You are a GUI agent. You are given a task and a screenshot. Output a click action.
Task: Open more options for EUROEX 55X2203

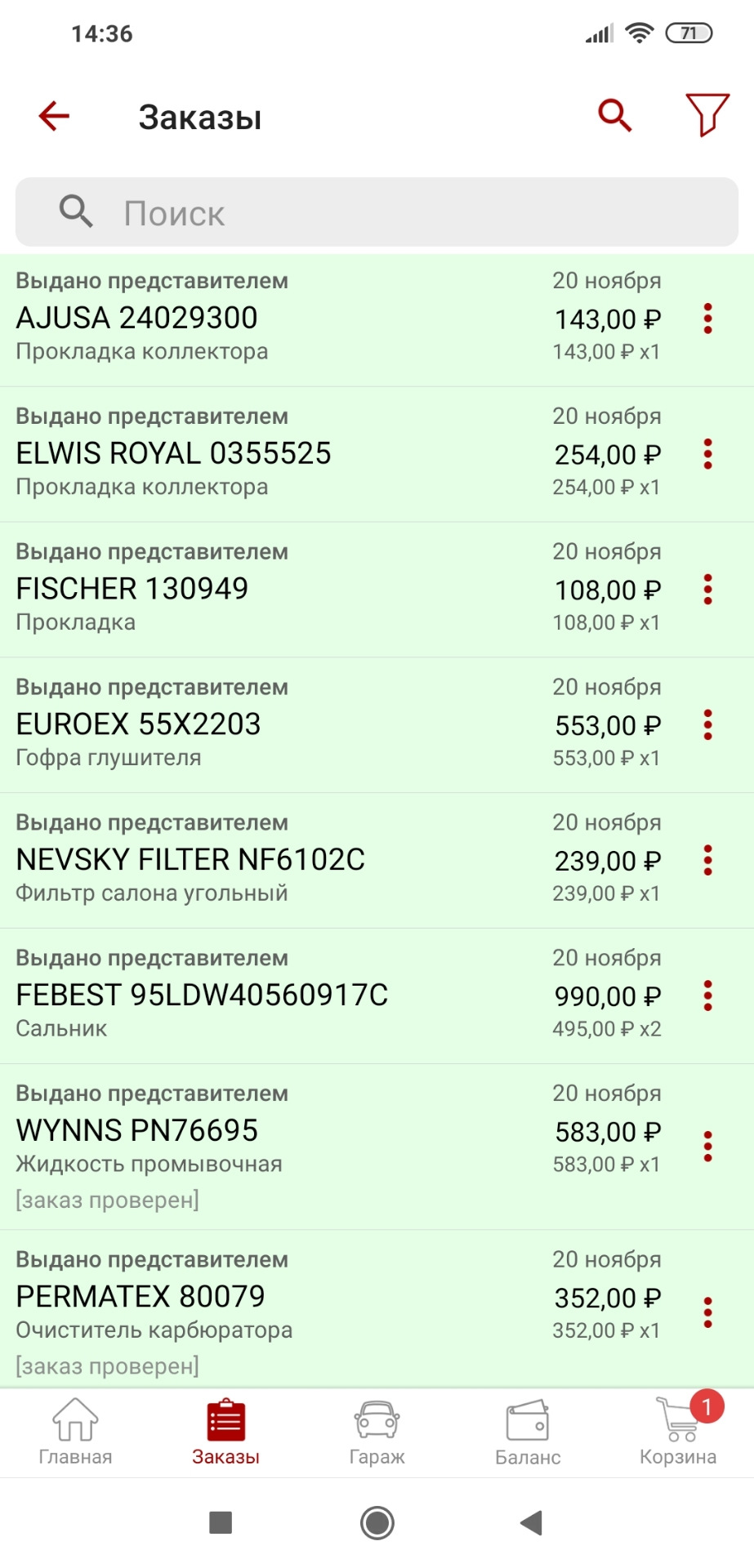click(707, 725)
